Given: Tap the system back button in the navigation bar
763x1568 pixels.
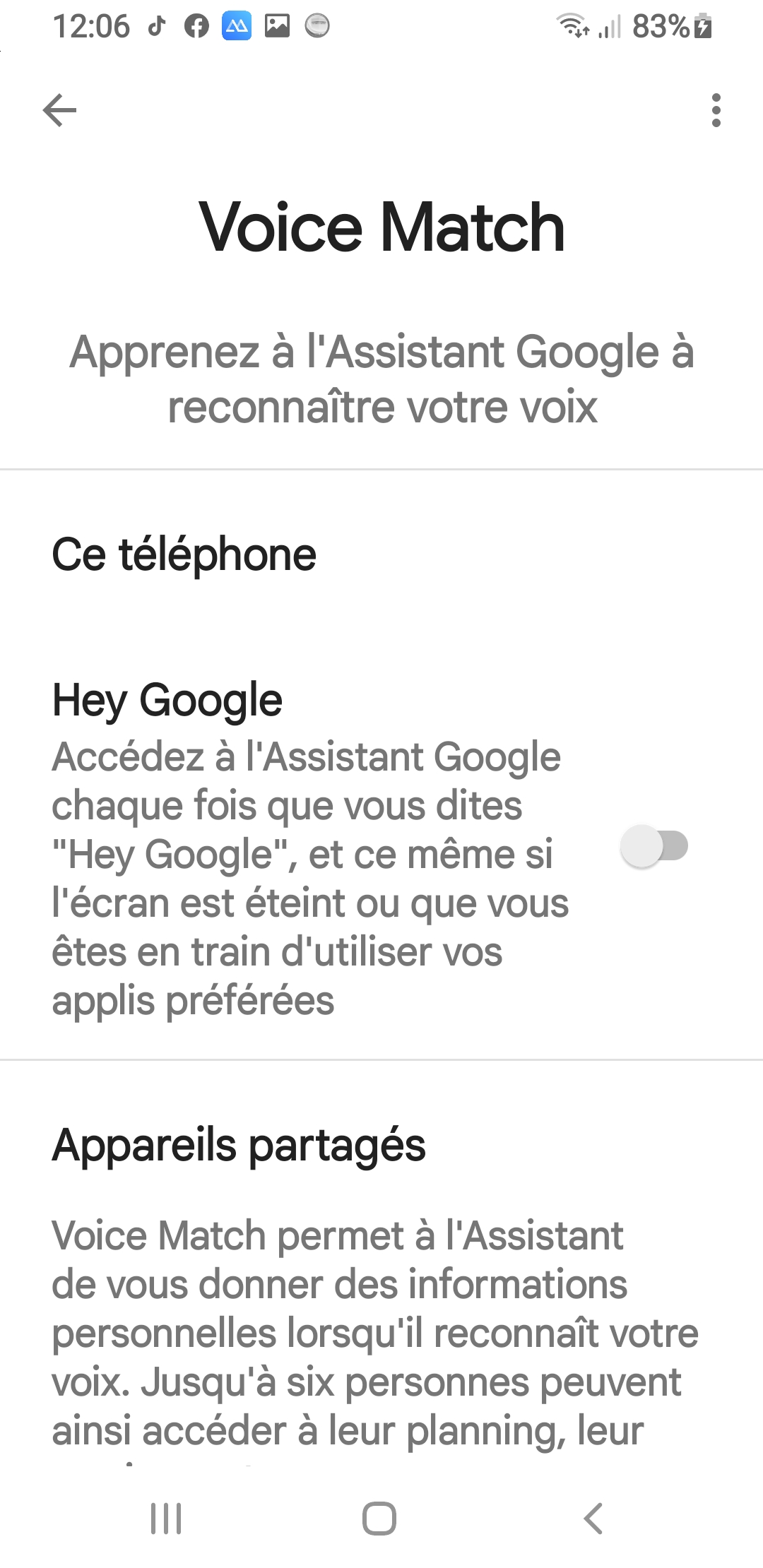Looking at the screenshot, I should tap(593, 1518).
